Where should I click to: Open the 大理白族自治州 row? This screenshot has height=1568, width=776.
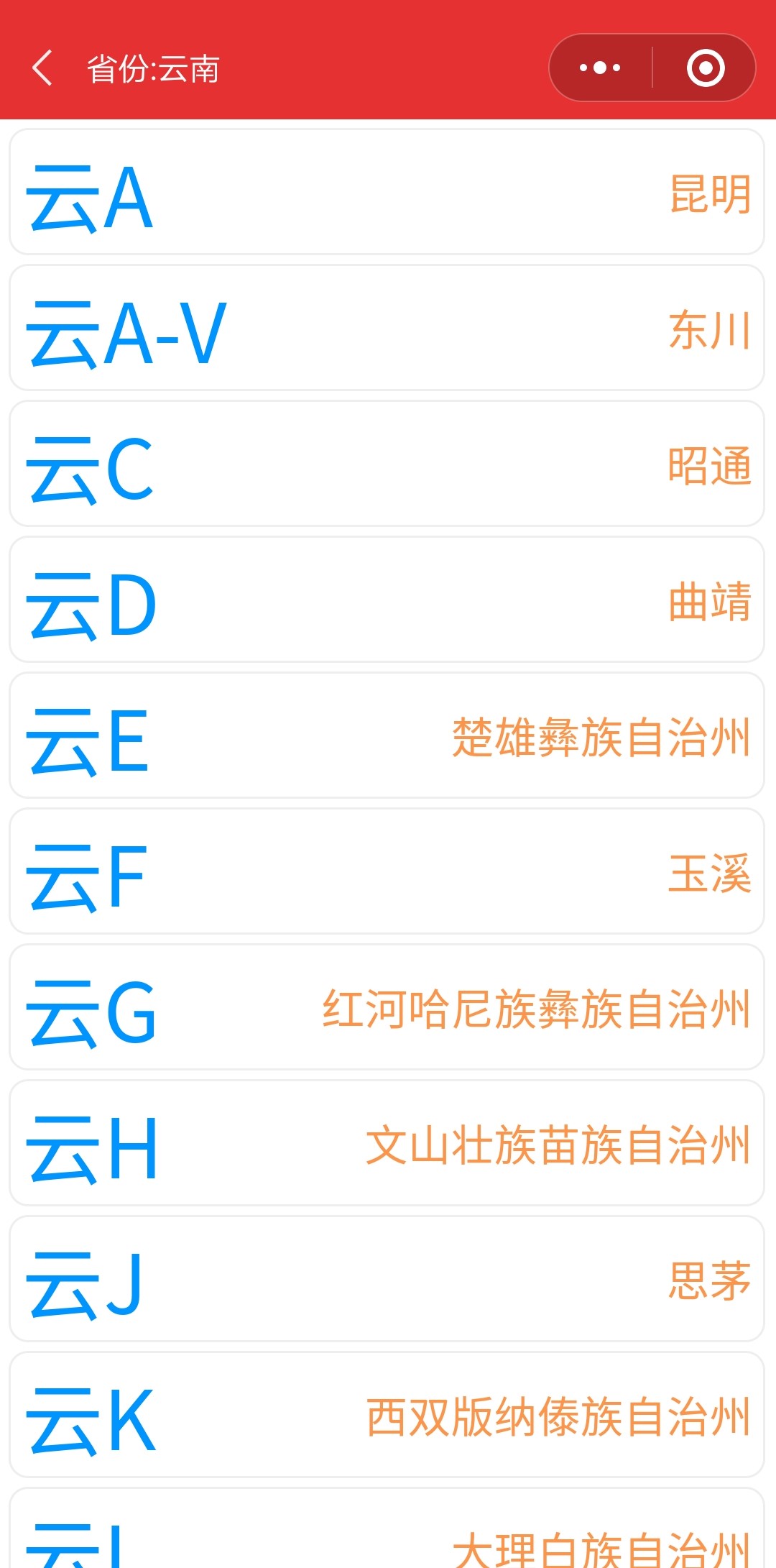[387, 1528]
